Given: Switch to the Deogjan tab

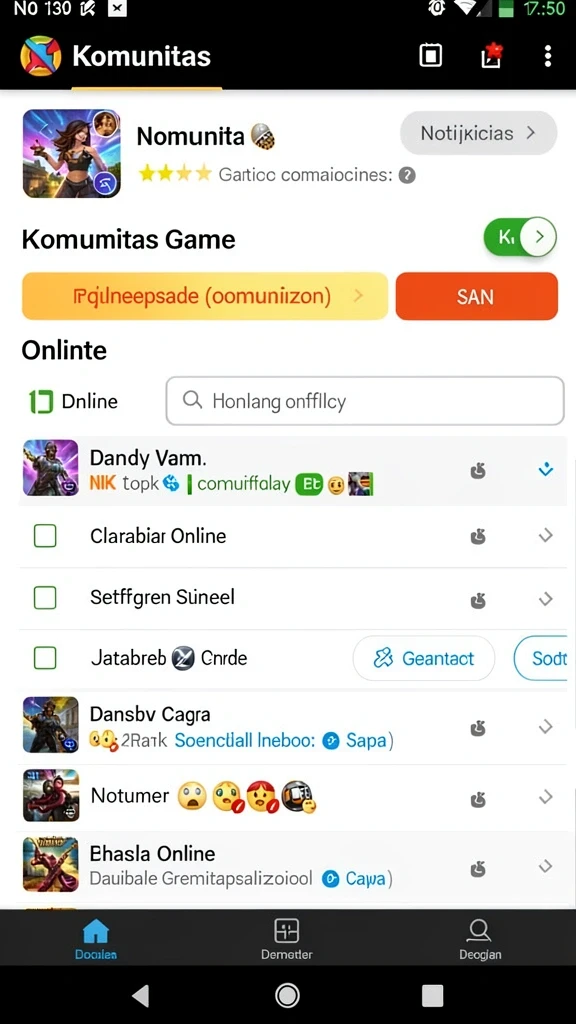Looking at the screenshot, I should pos(479,939).
